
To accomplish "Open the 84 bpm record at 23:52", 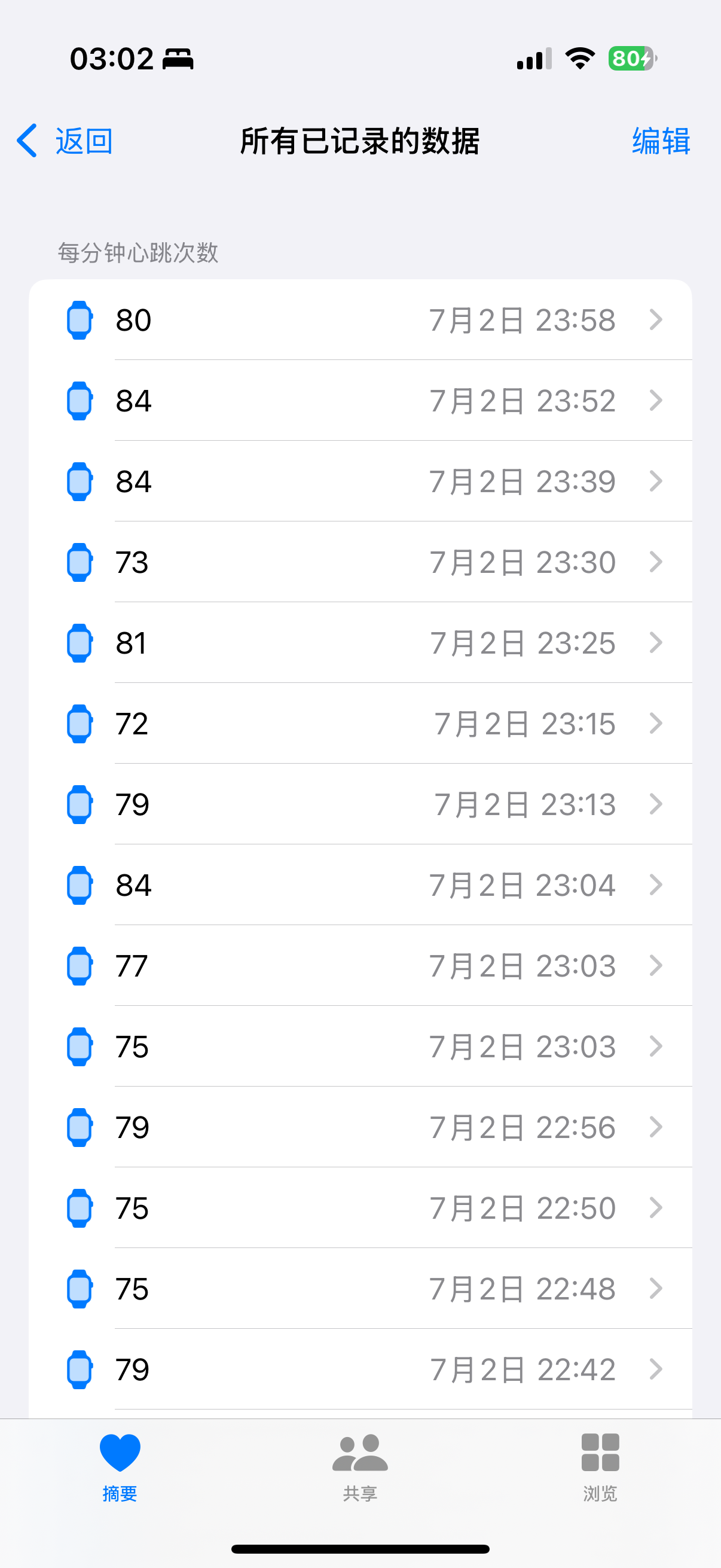I will click(360, 401).
